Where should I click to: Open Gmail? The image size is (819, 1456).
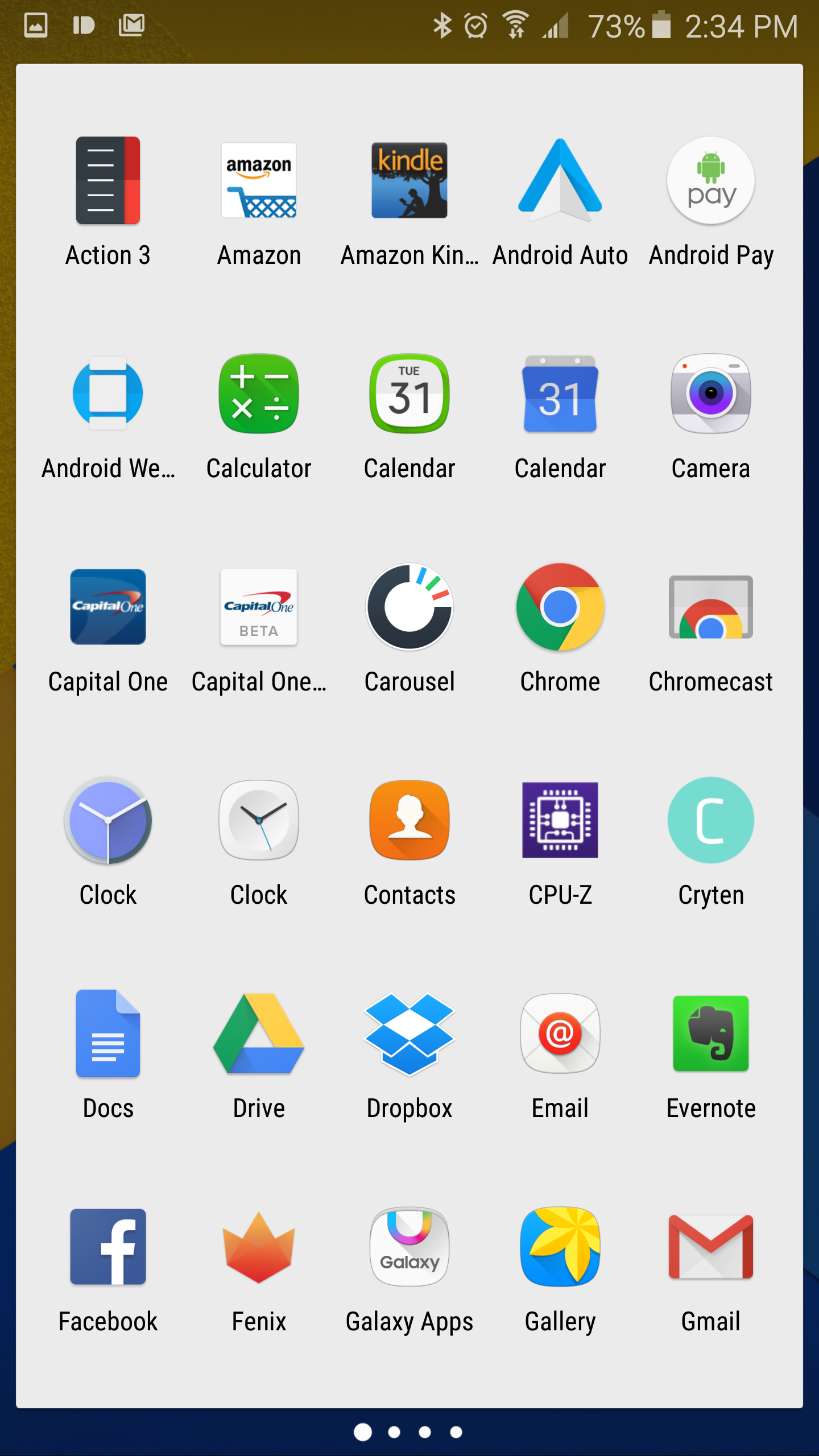[711, 1247]
